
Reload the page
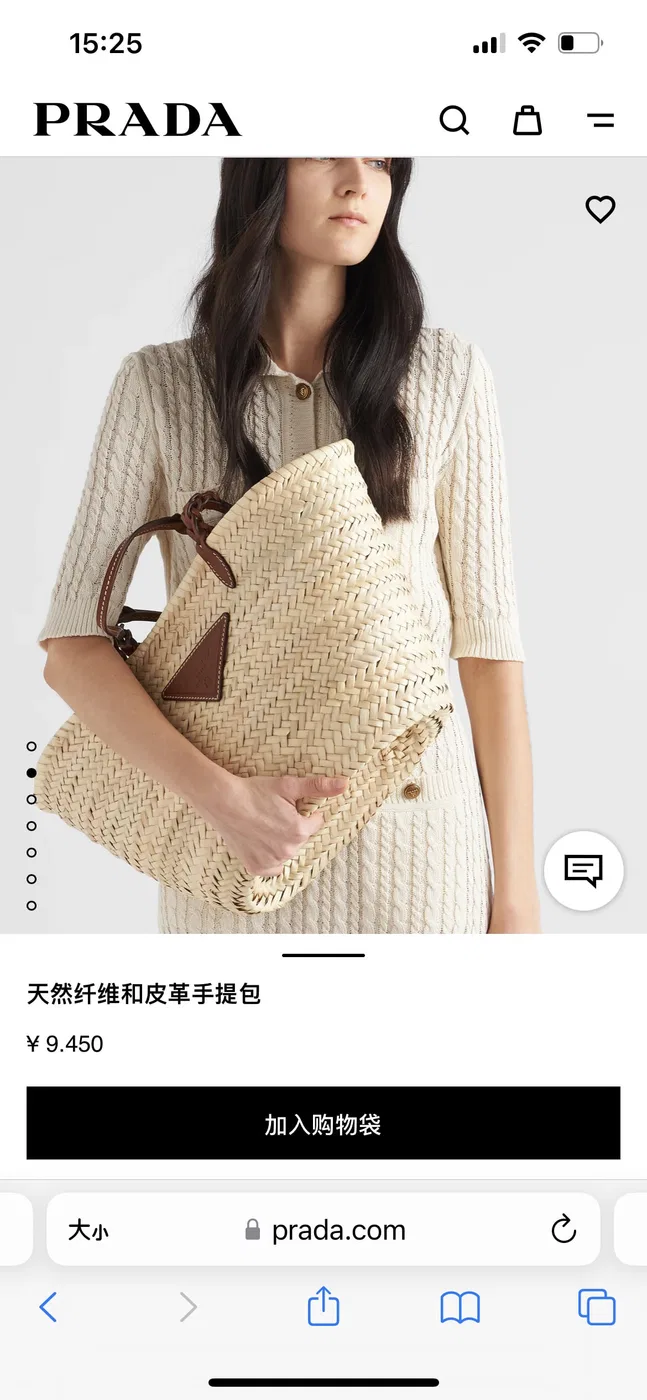pyautogui.click(x=564, y=1229)
